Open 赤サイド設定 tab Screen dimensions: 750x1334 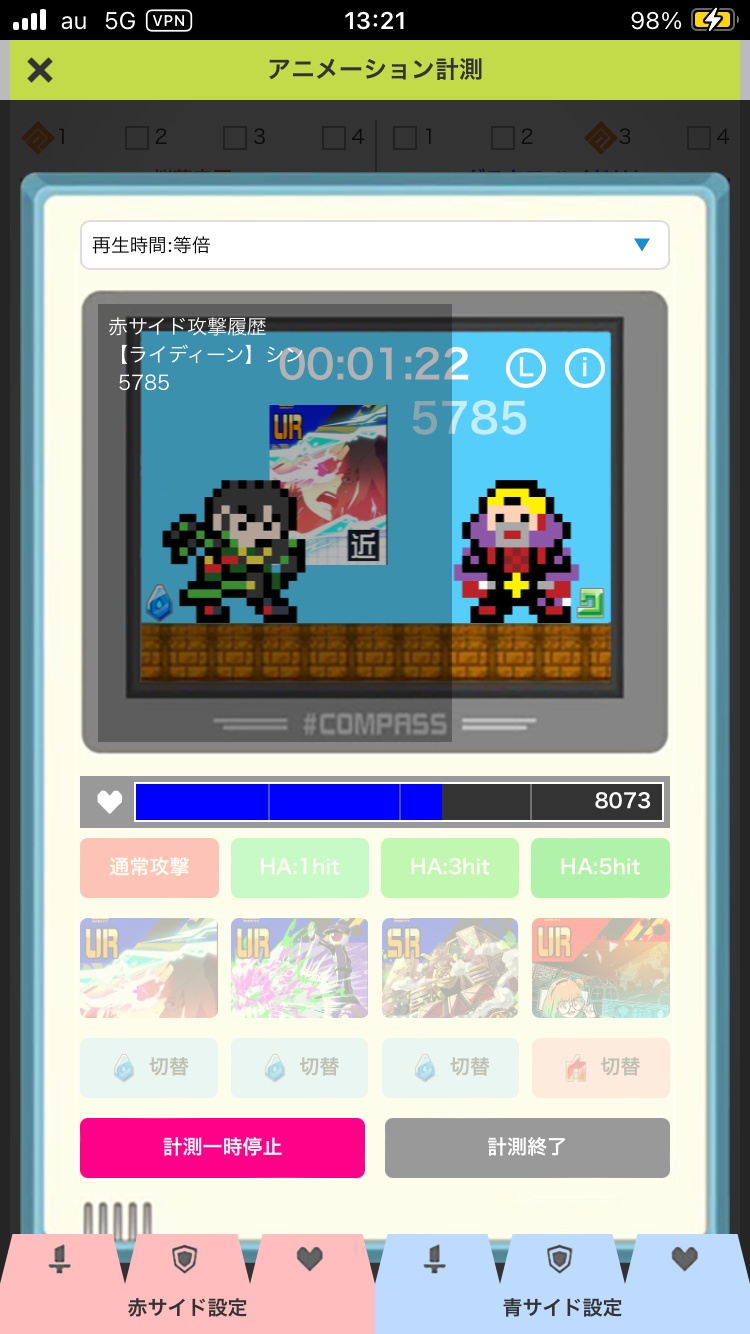[187, 1307]
